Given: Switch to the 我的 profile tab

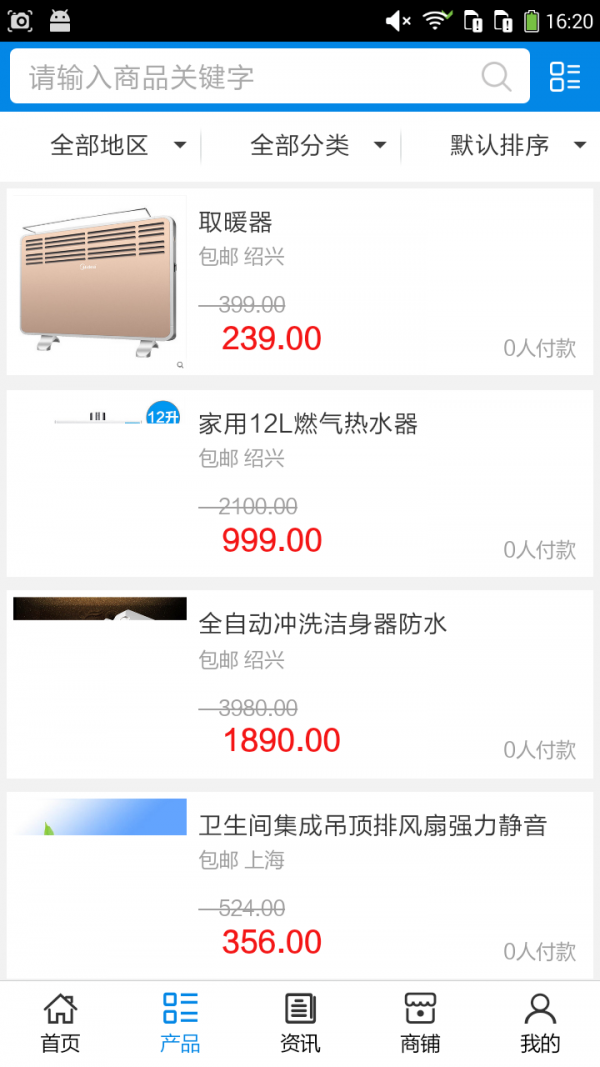Looking at the screenshot, I should point(540,1023).
